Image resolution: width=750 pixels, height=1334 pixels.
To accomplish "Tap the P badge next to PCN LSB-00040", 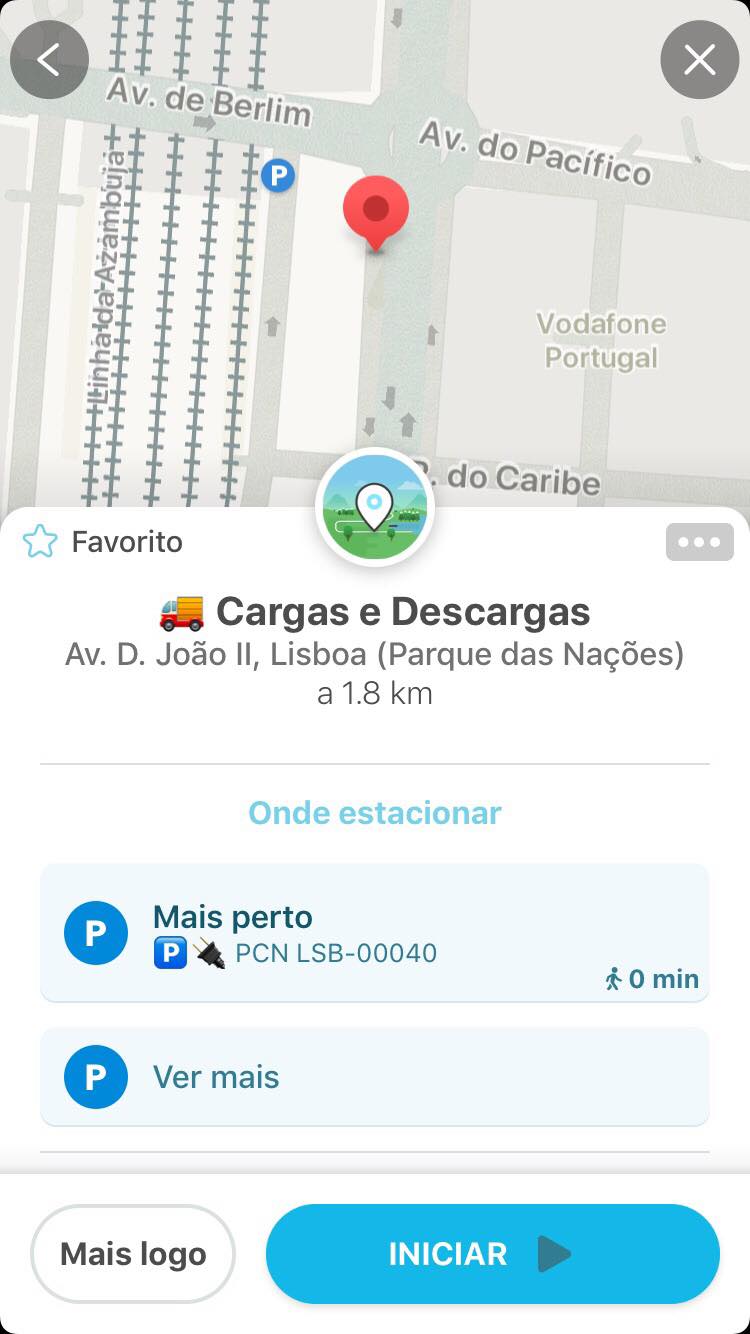I will pos(170,953).
